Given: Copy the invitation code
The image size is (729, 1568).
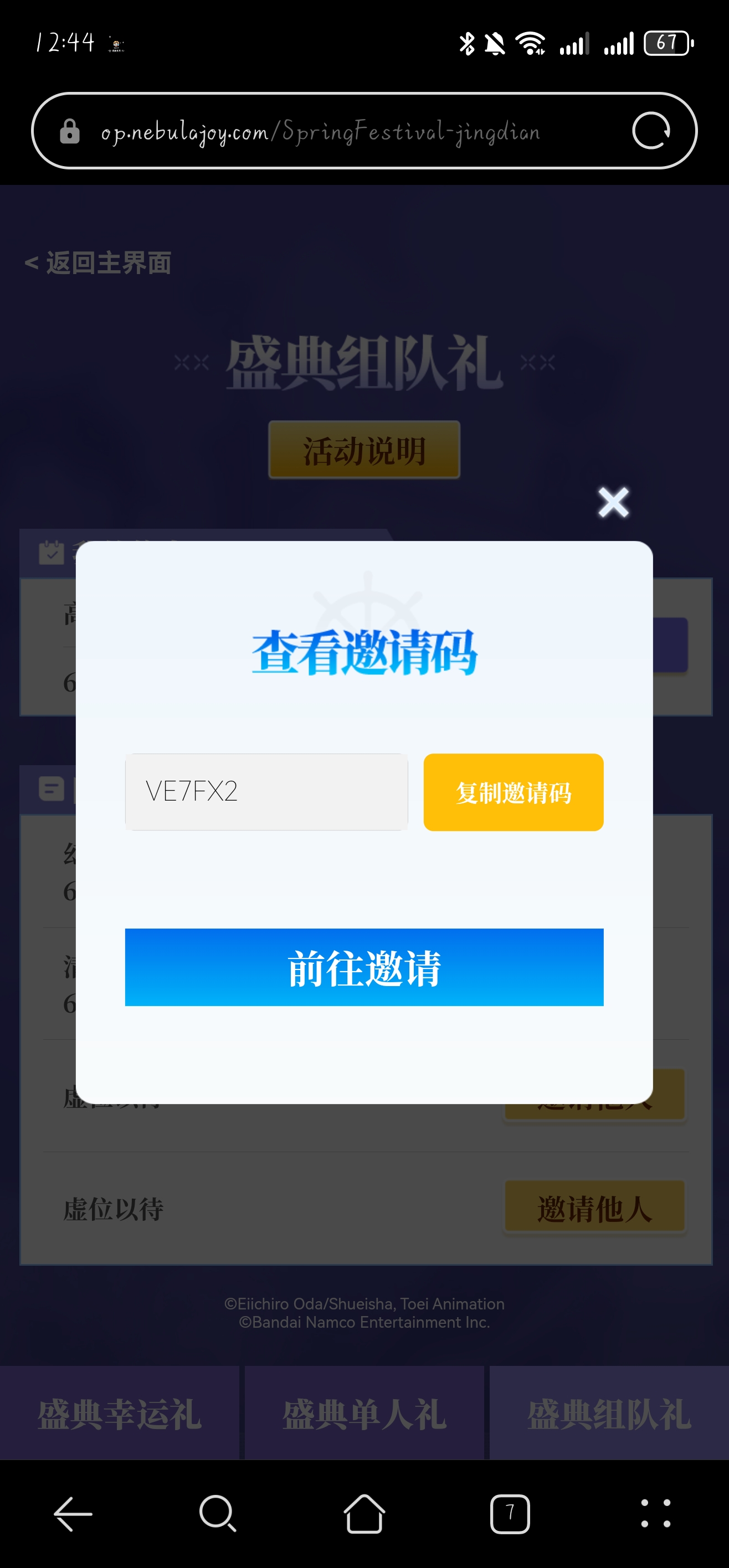Looking at the screenshot, I should click(513, 792).
